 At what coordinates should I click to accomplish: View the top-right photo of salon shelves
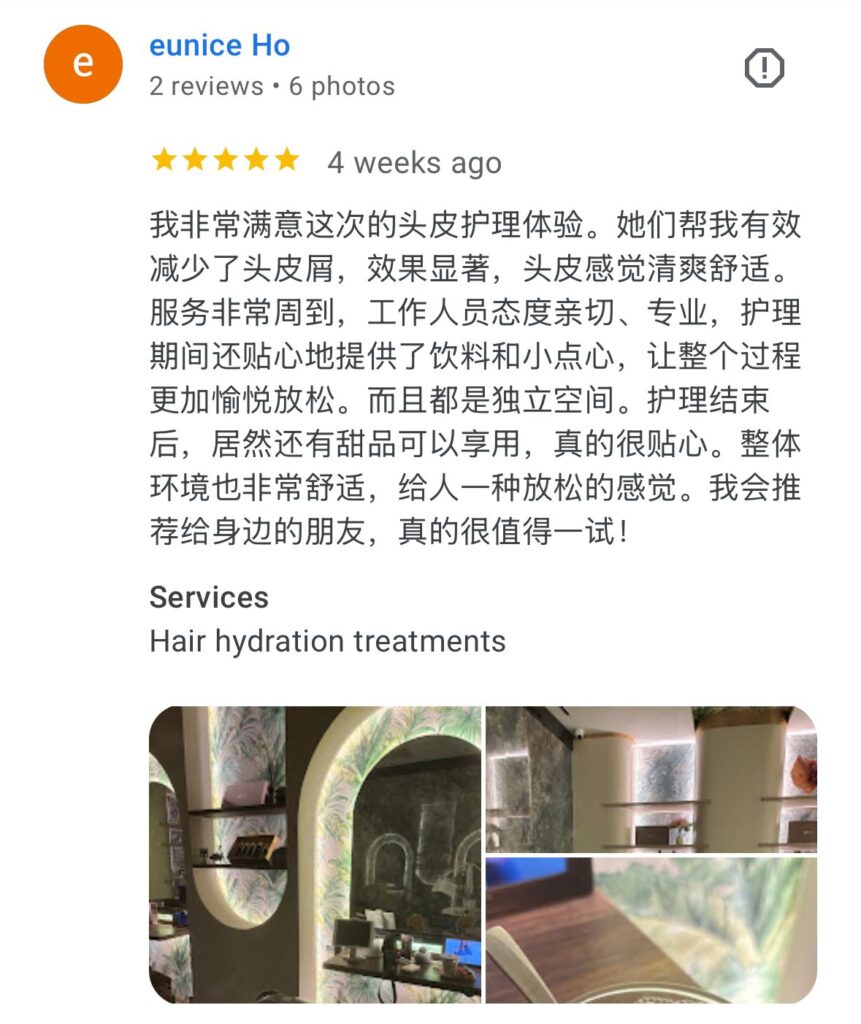point(651,779)
